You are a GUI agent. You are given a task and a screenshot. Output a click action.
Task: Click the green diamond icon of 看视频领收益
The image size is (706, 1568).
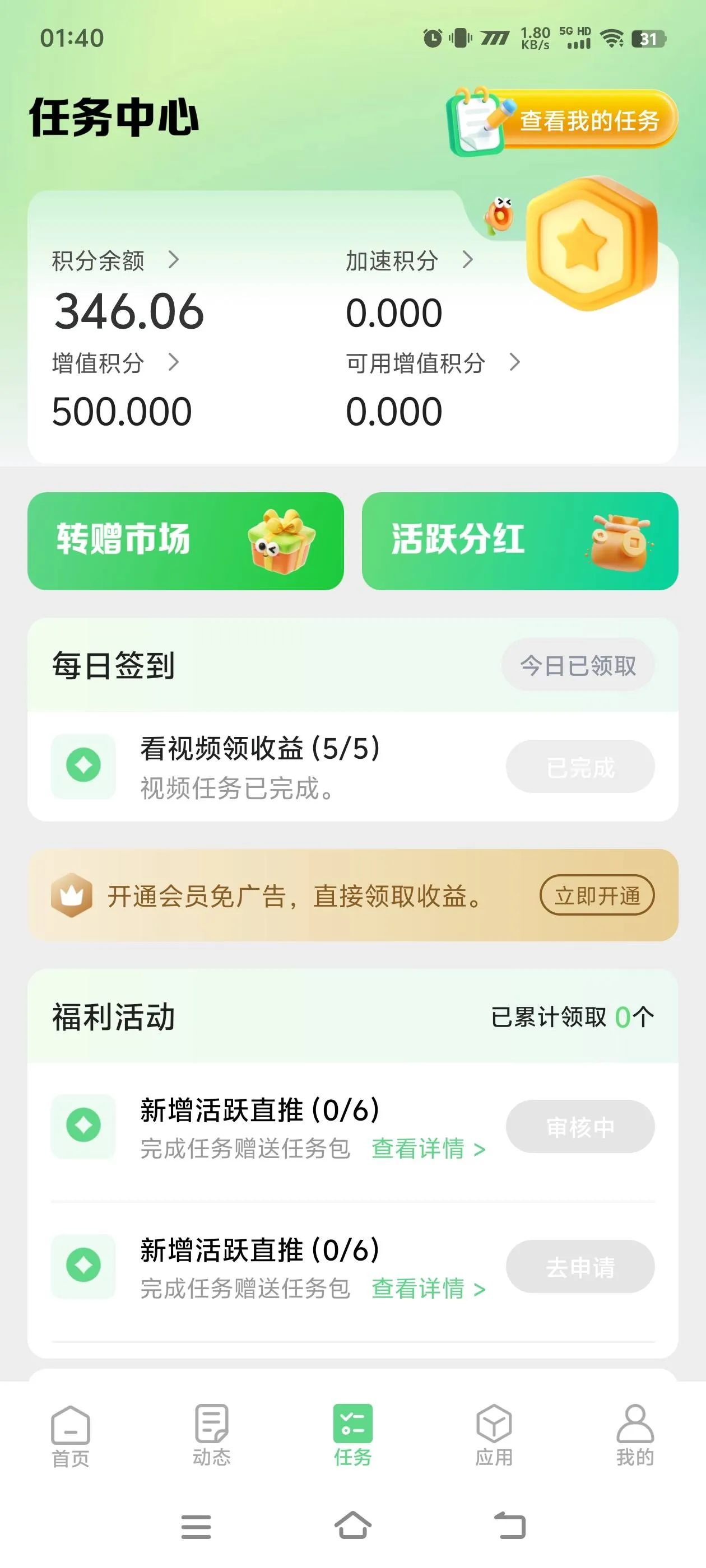(83, 766)
